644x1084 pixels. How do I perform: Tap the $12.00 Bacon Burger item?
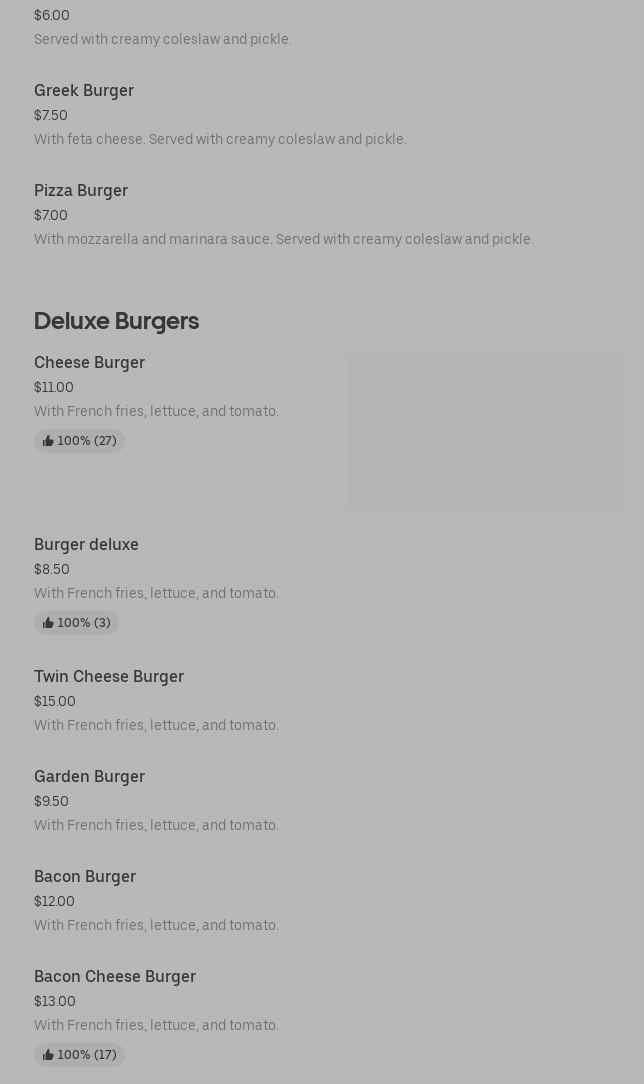pyautogui.click(x=85, y=877)
